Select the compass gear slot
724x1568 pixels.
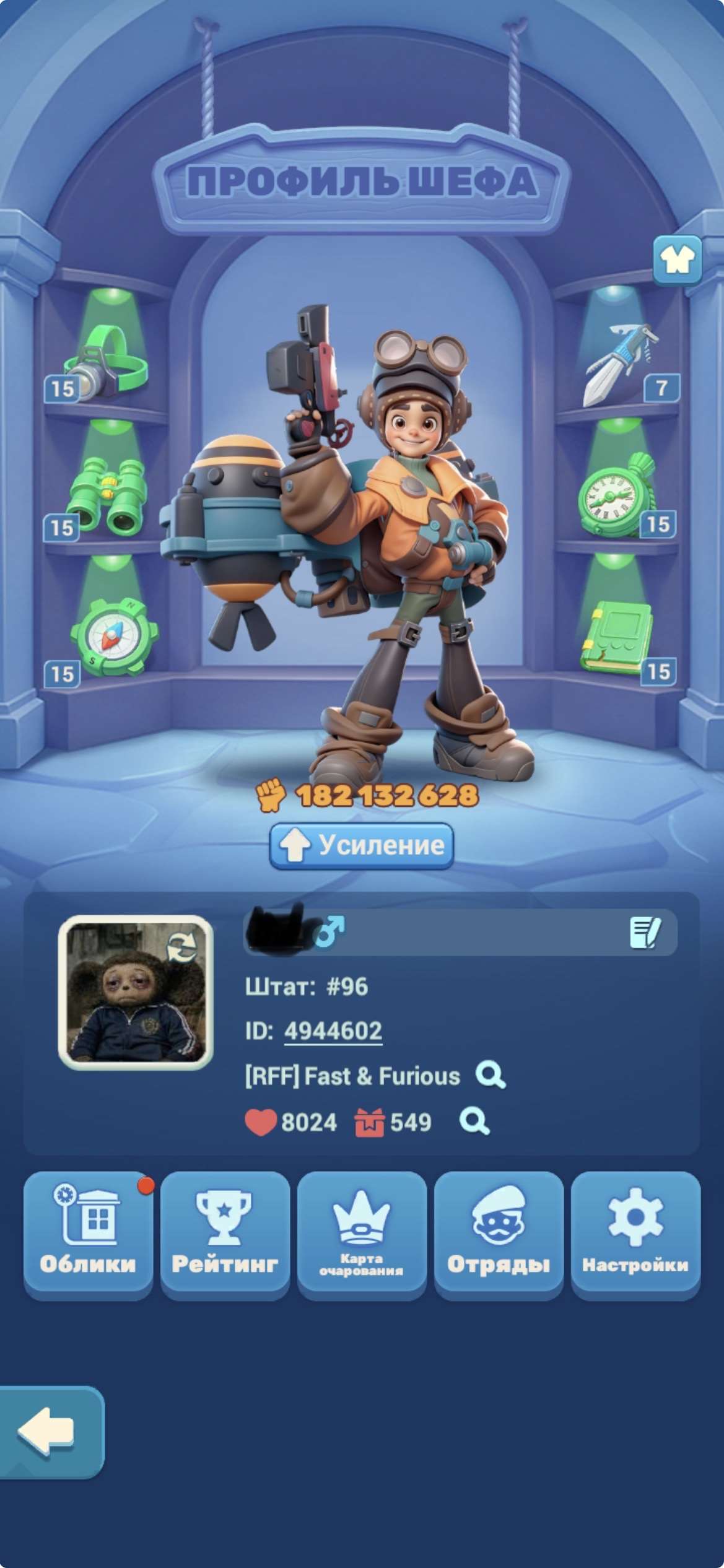tap(113, 638)
